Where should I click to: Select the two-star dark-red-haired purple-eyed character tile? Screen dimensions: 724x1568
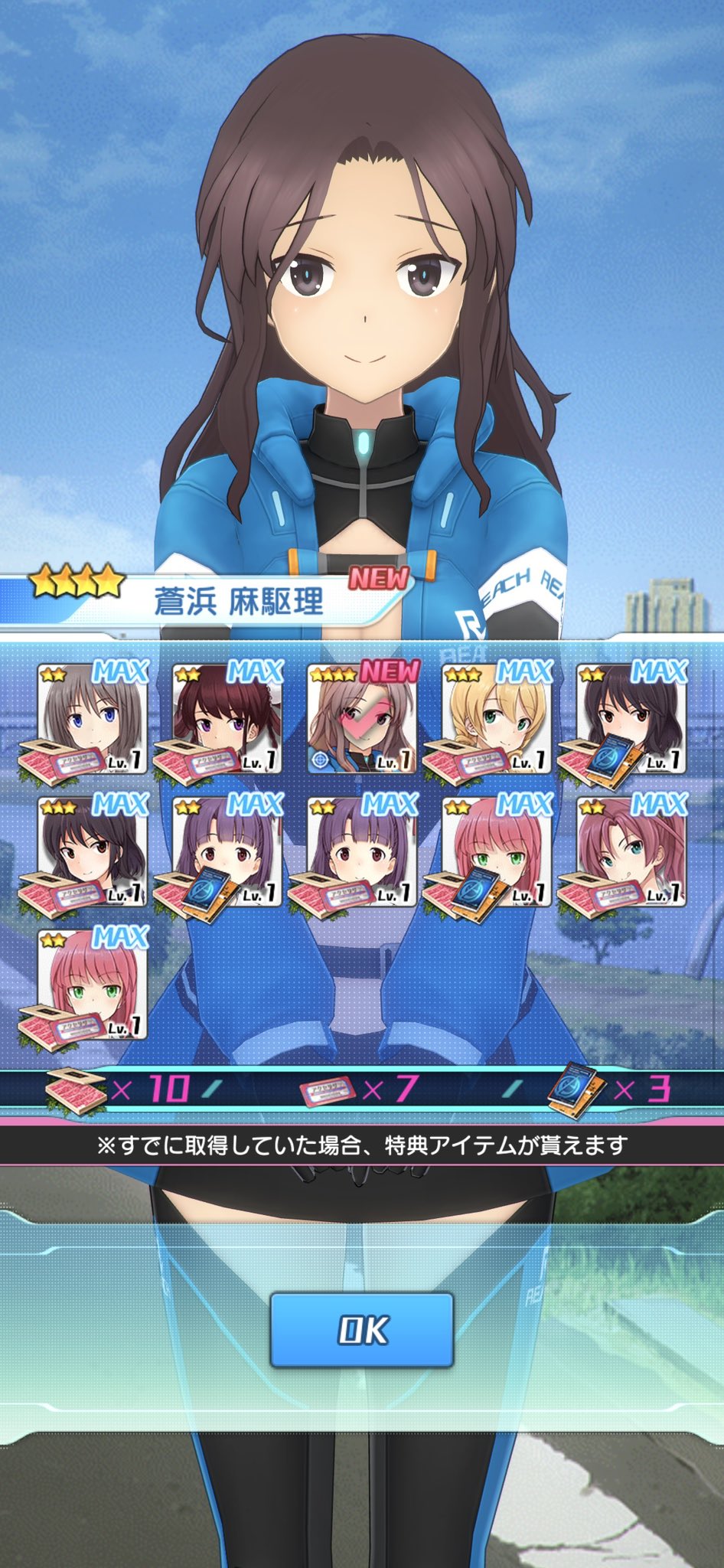point(227,718)
